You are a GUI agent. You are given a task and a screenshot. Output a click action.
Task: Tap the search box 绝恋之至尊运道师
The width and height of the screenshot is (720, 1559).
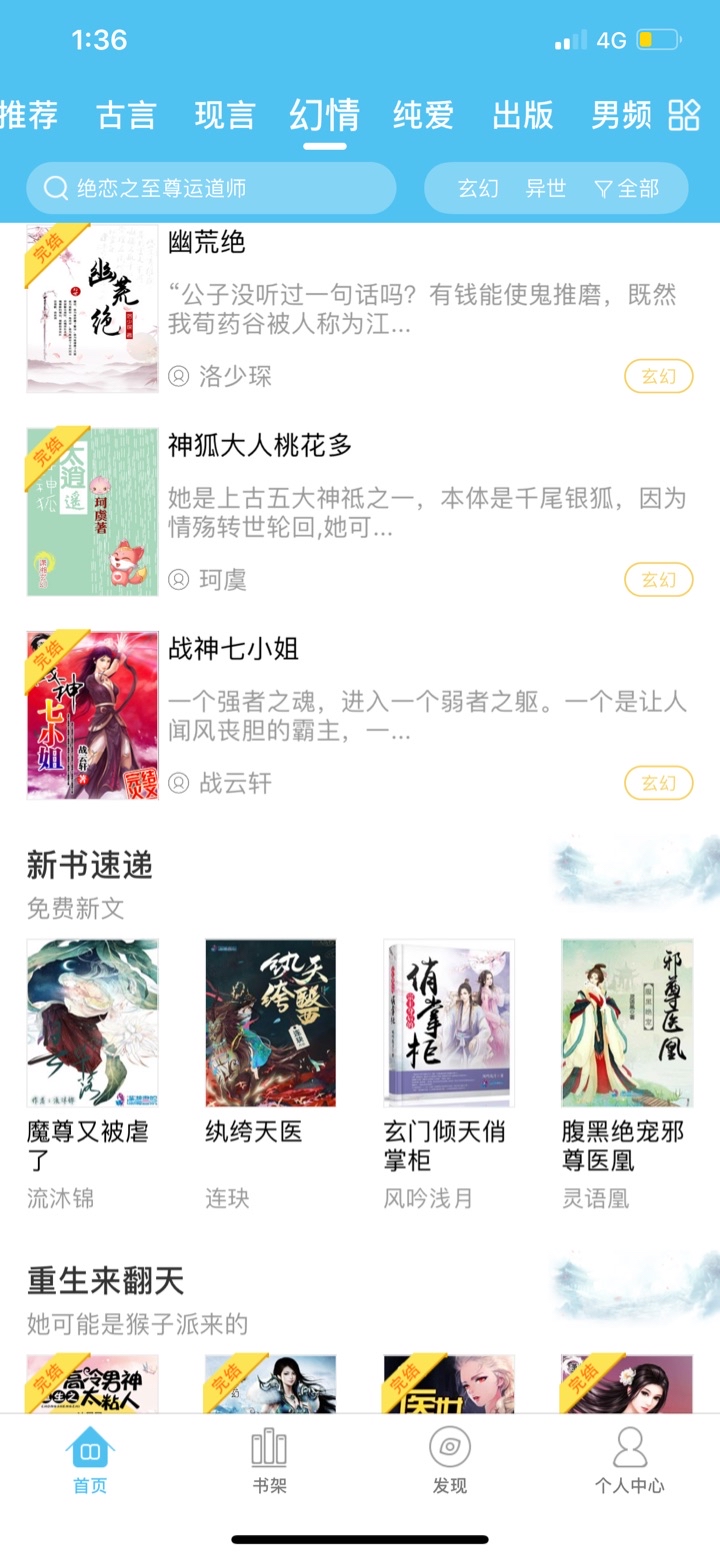point(211,188)
